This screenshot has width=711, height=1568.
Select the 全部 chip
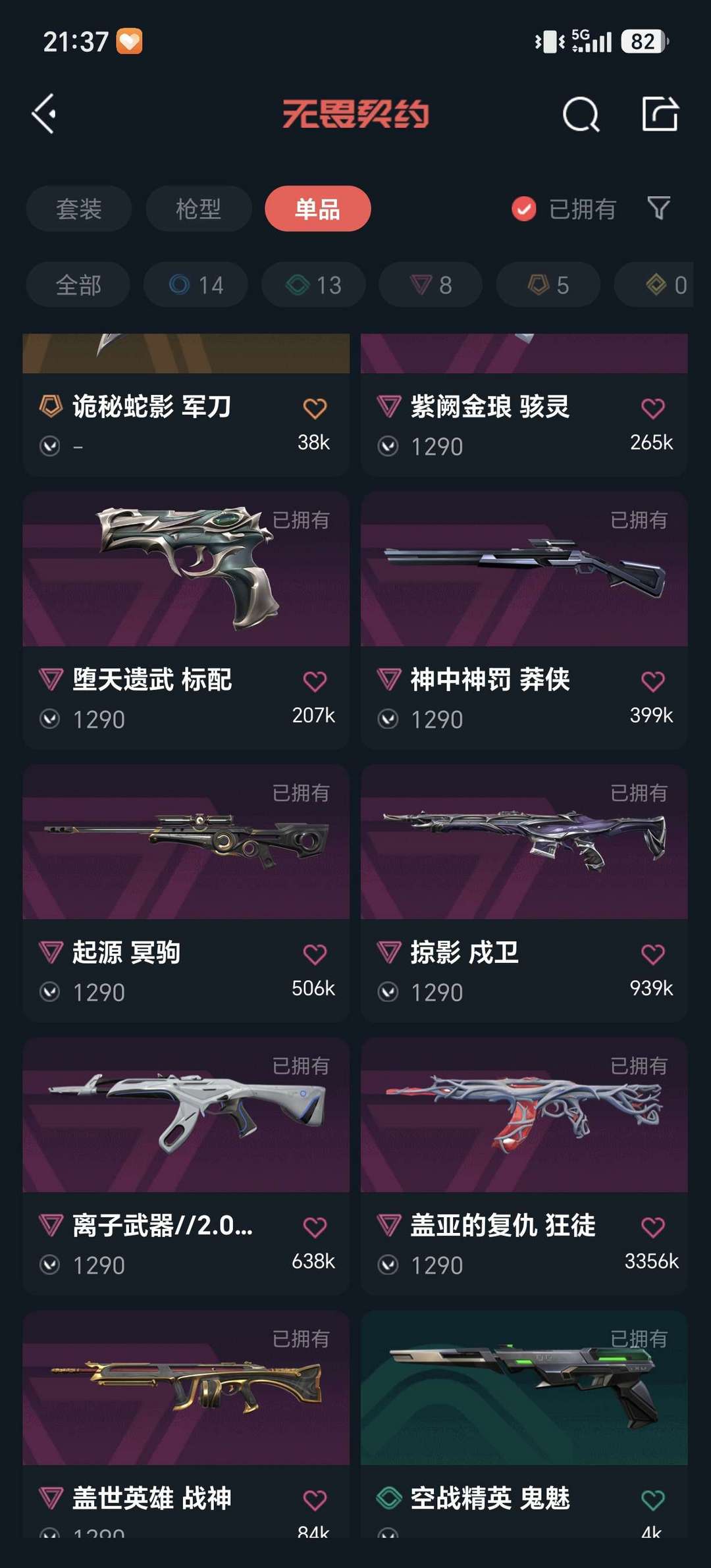pyautogui.click(x=78, y=284)
